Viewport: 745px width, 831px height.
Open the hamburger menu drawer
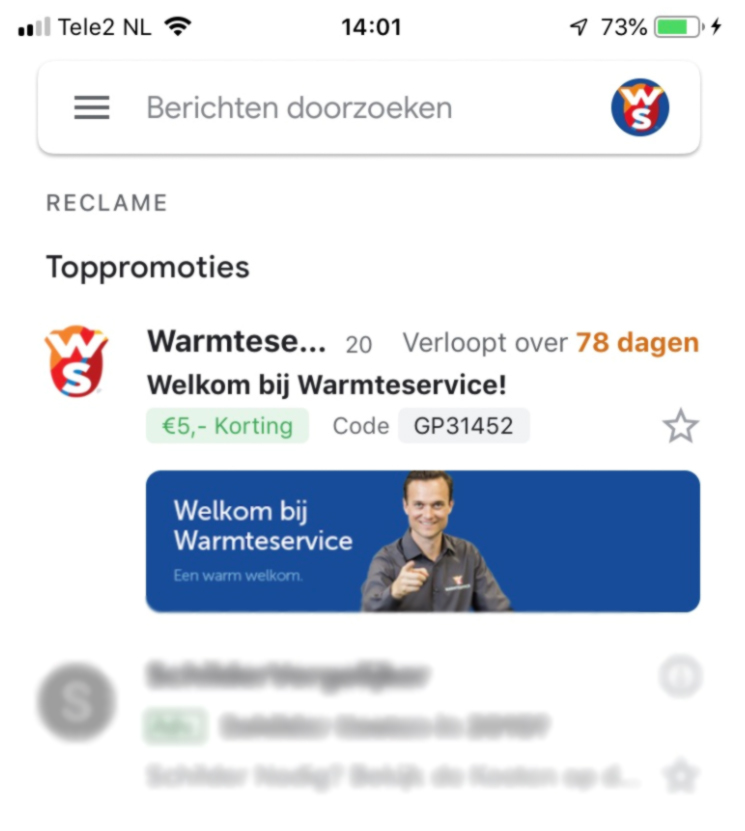click(92, 108)
